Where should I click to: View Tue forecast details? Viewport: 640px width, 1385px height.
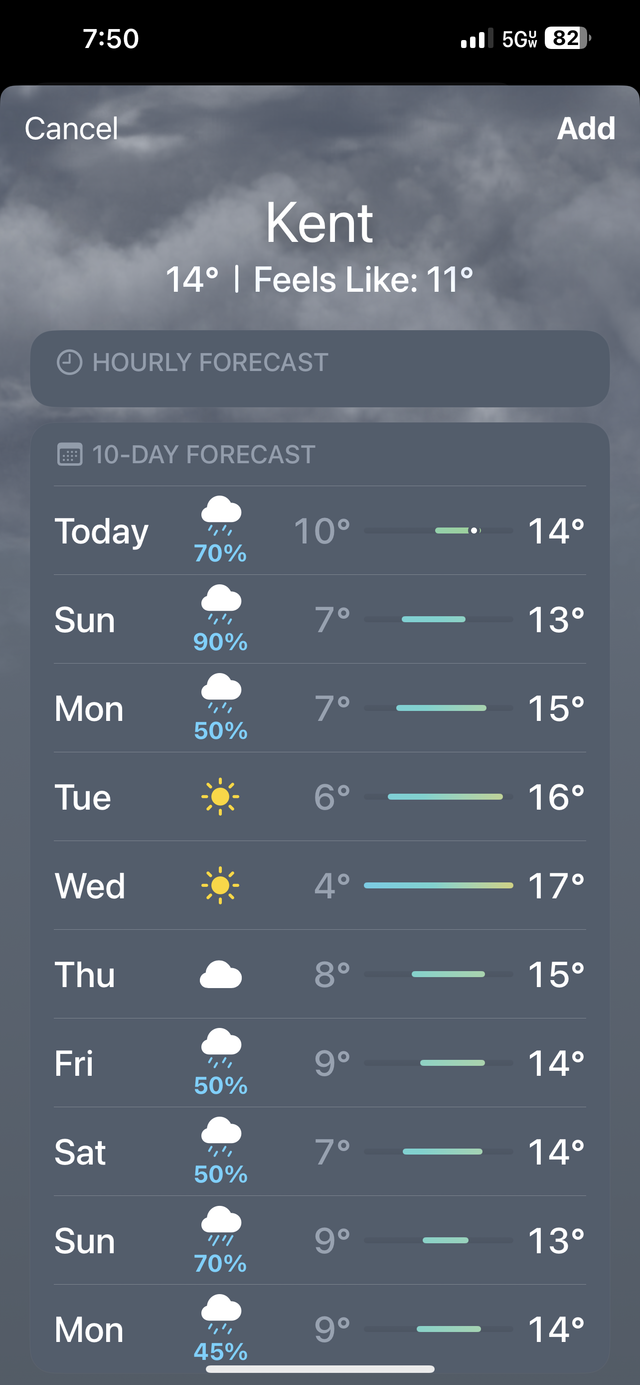tap(319, 797)
